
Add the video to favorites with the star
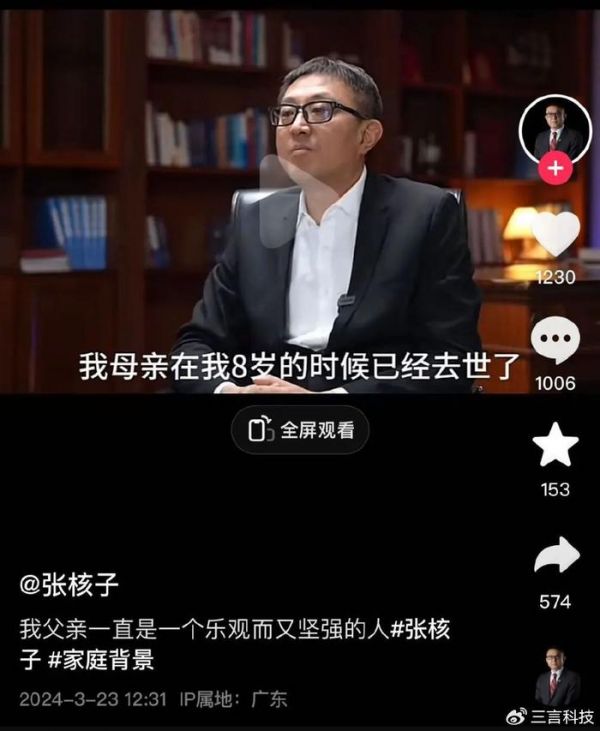click(x=555, y=446)
